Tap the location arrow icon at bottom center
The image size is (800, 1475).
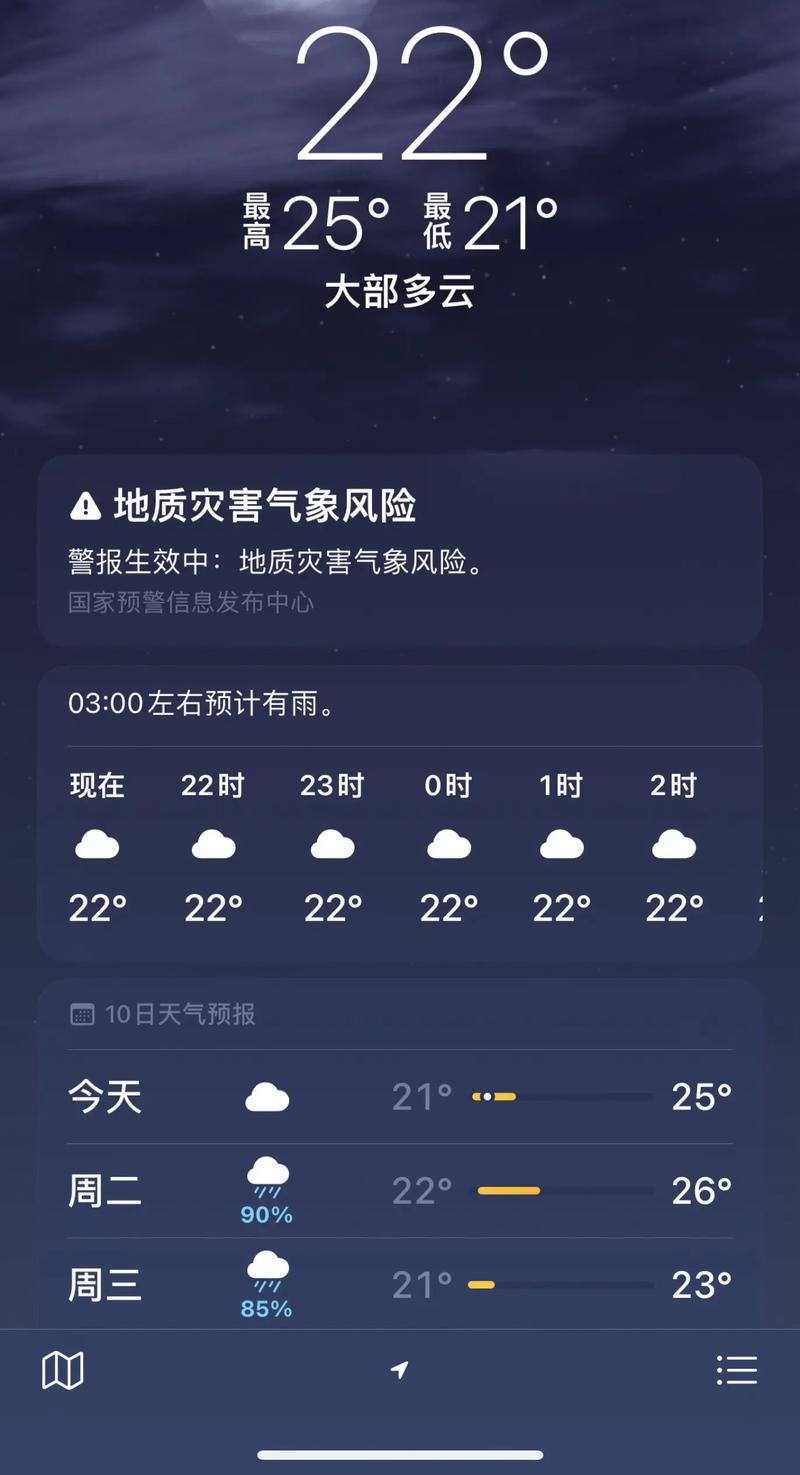(x=399, y=1370)
